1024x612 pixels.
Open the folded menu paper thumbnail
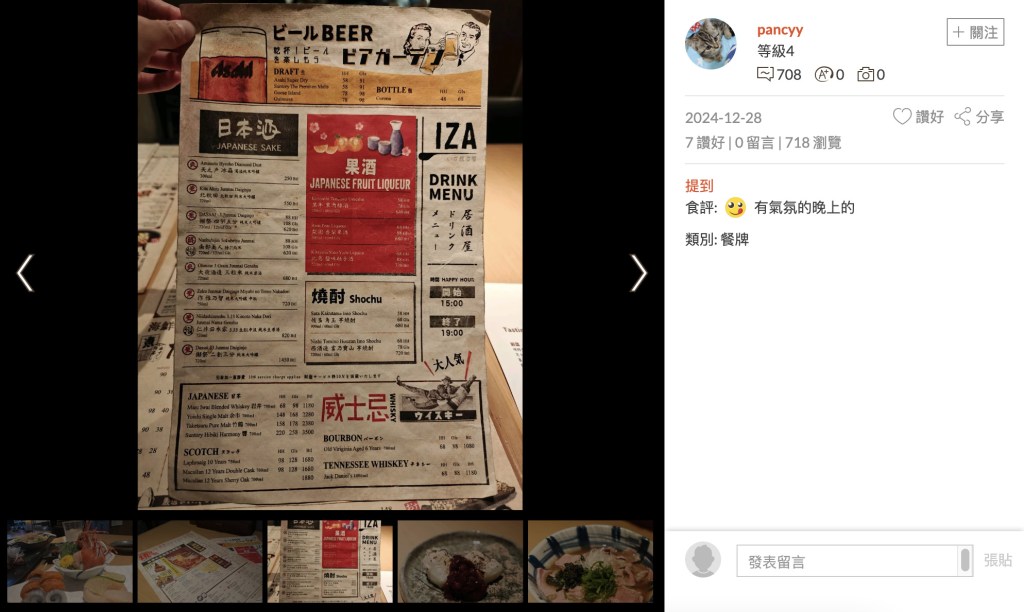[x=200, y=561]
